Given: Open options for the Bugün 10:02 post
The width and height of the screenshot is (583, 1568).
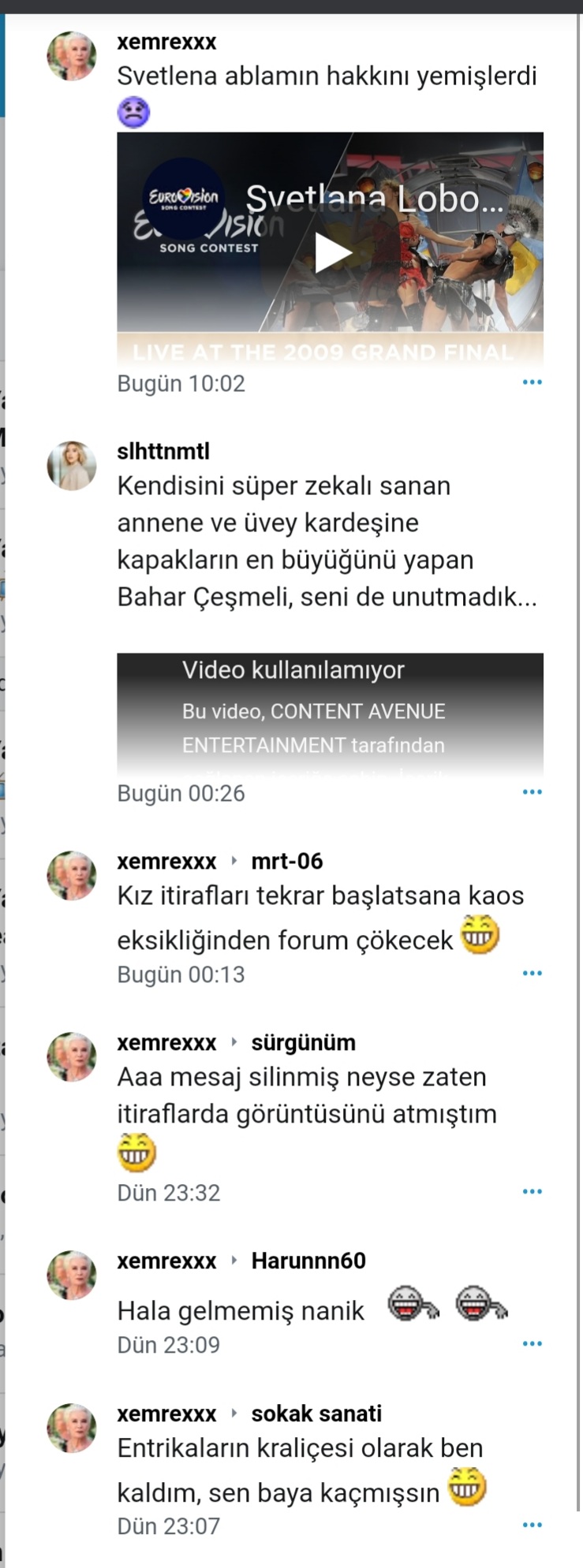Looking at the screenshot, I should (532, 382).
